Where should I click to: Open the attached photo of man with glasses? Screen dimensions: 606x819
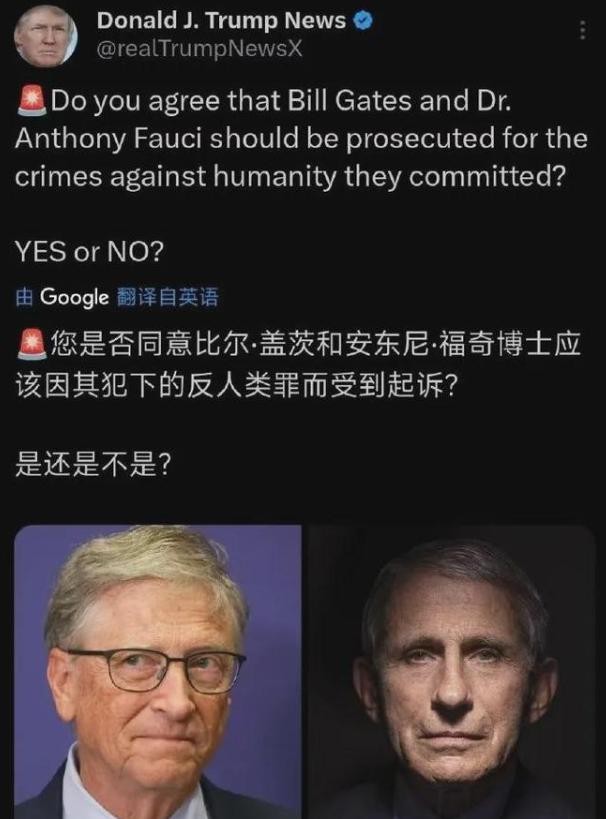coord(158,671)
